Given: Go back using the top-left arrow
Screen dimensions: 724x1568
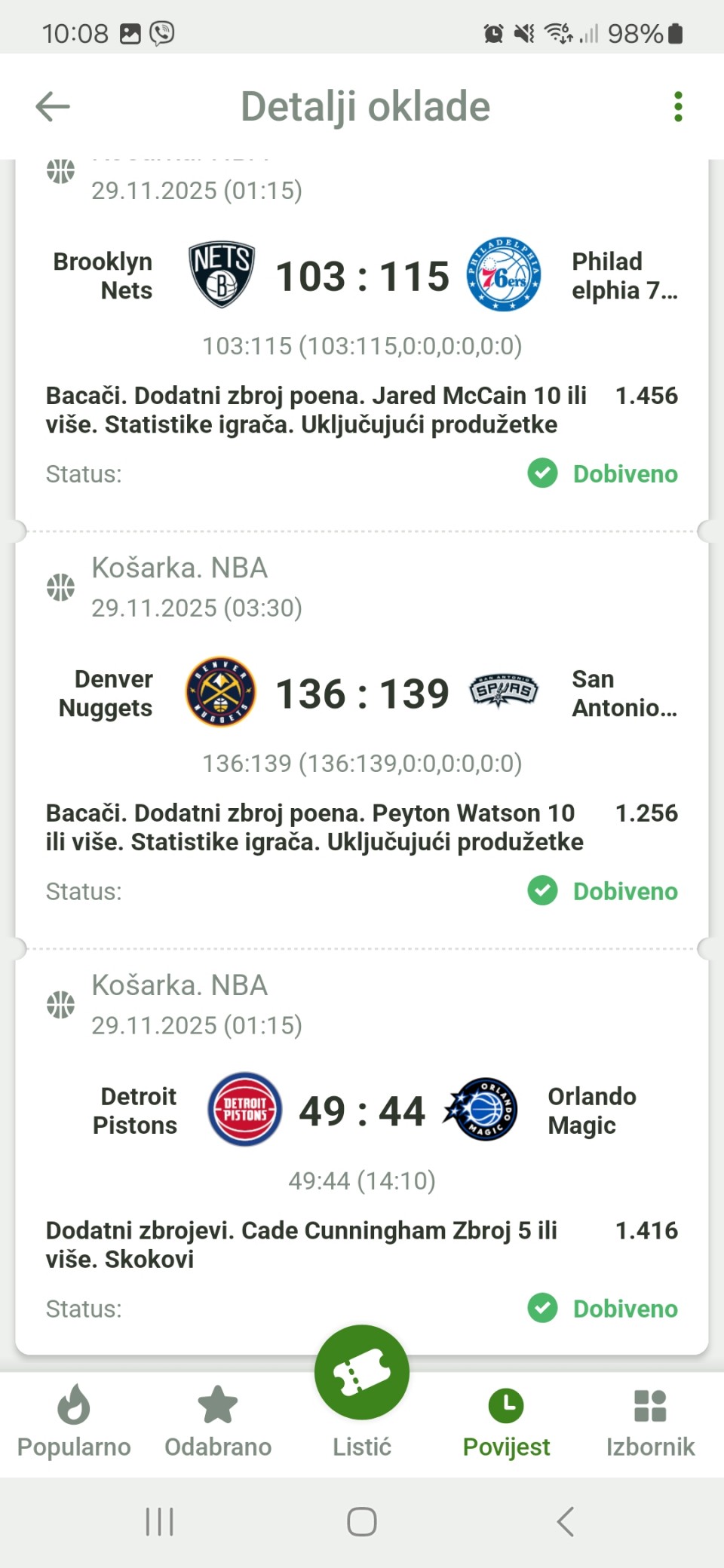Looking at the screenshot, I should click(53, 106).
